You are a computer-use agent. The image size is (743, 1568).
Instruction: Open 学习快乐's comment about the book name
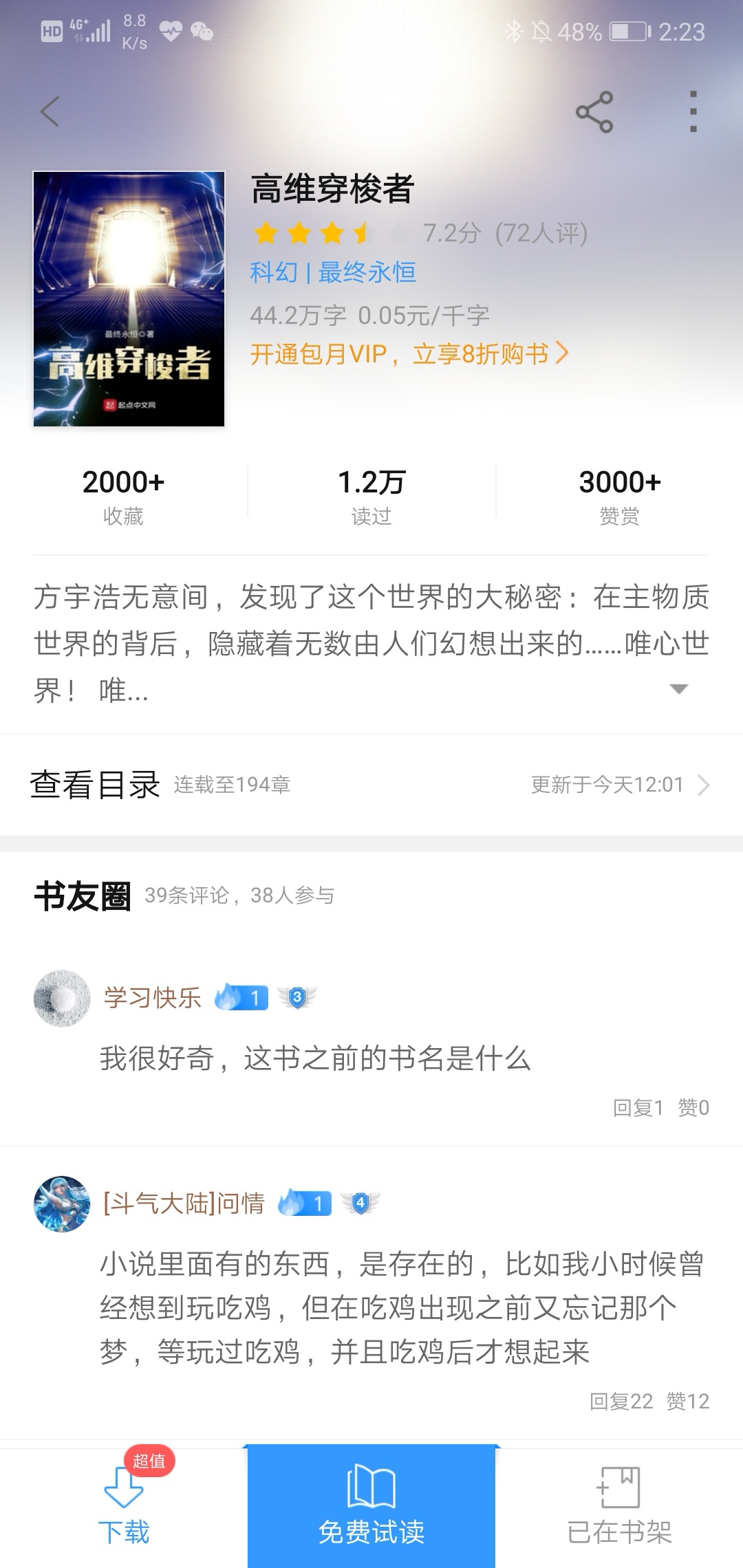click(315, 1058)
